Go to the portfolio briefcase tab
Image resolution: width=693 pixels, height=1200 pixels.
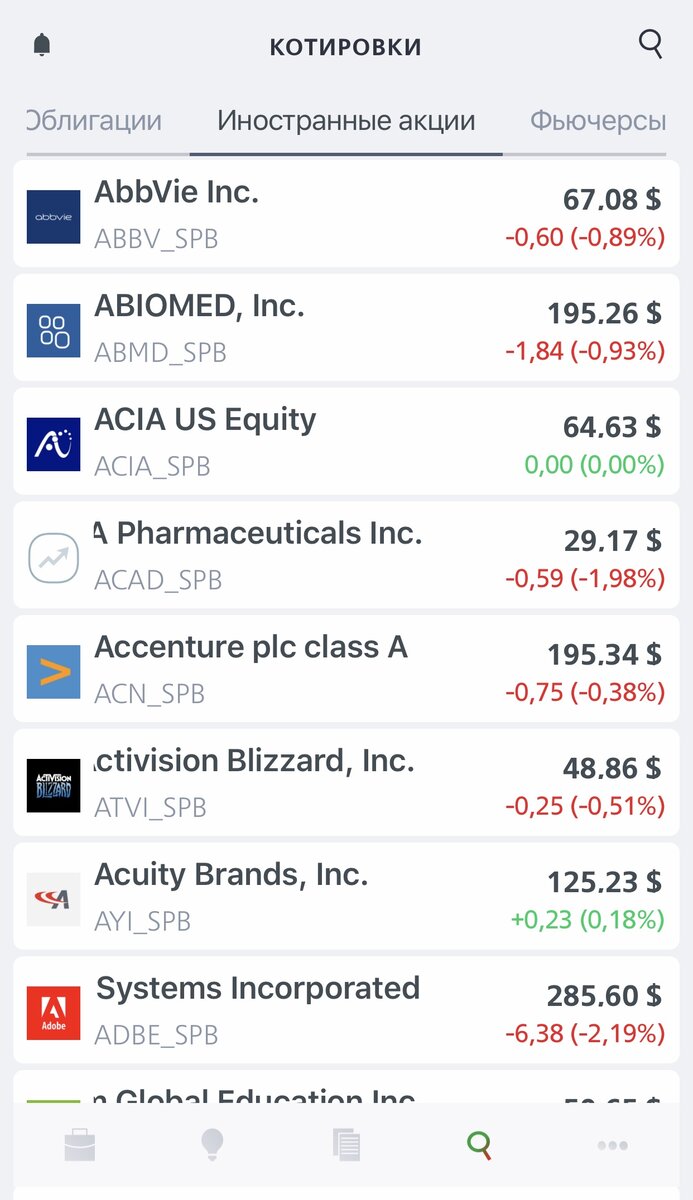coord(80,1144)
